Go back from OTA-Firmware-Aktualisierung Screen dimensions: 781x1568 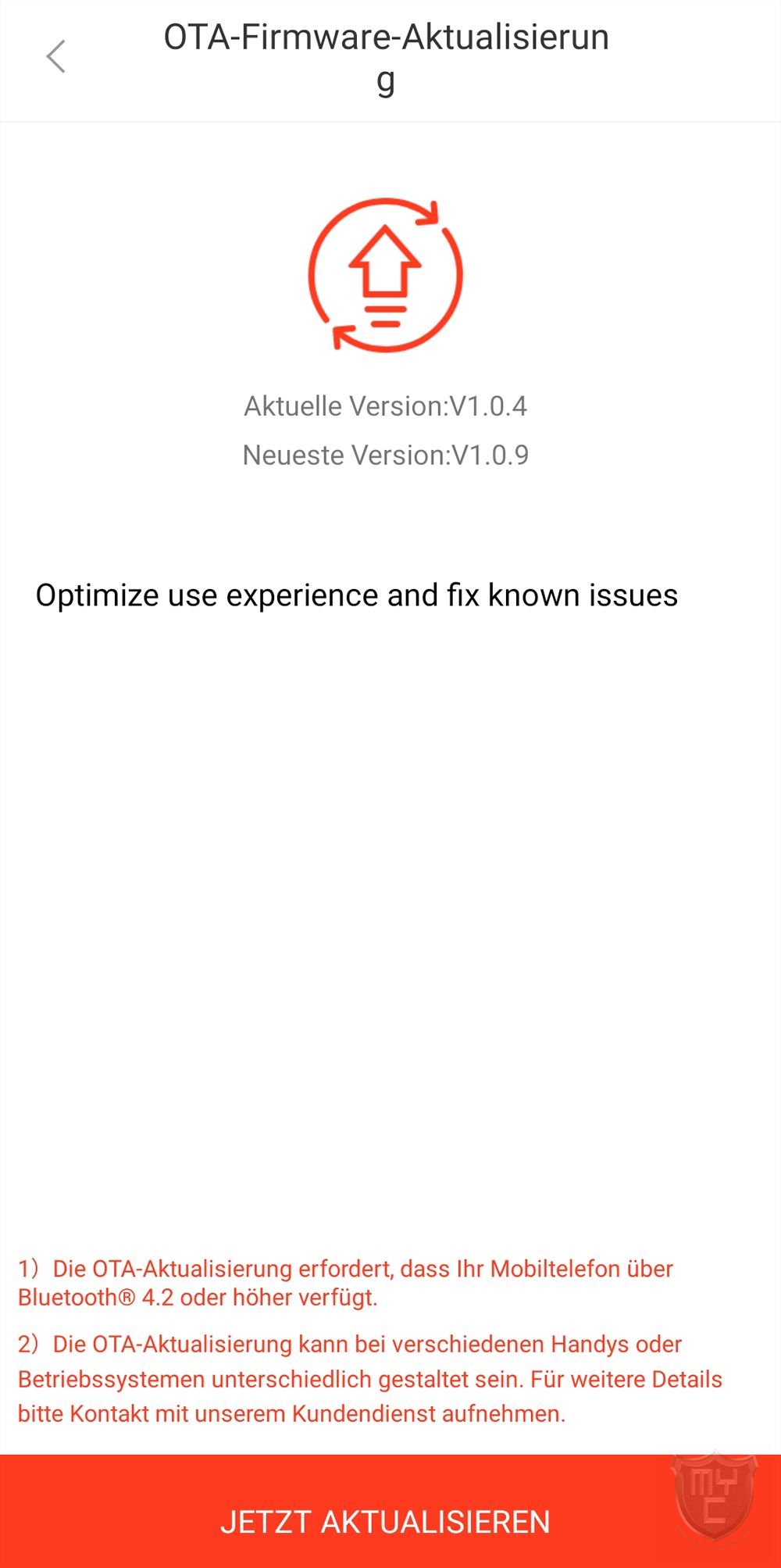point(55,57)
